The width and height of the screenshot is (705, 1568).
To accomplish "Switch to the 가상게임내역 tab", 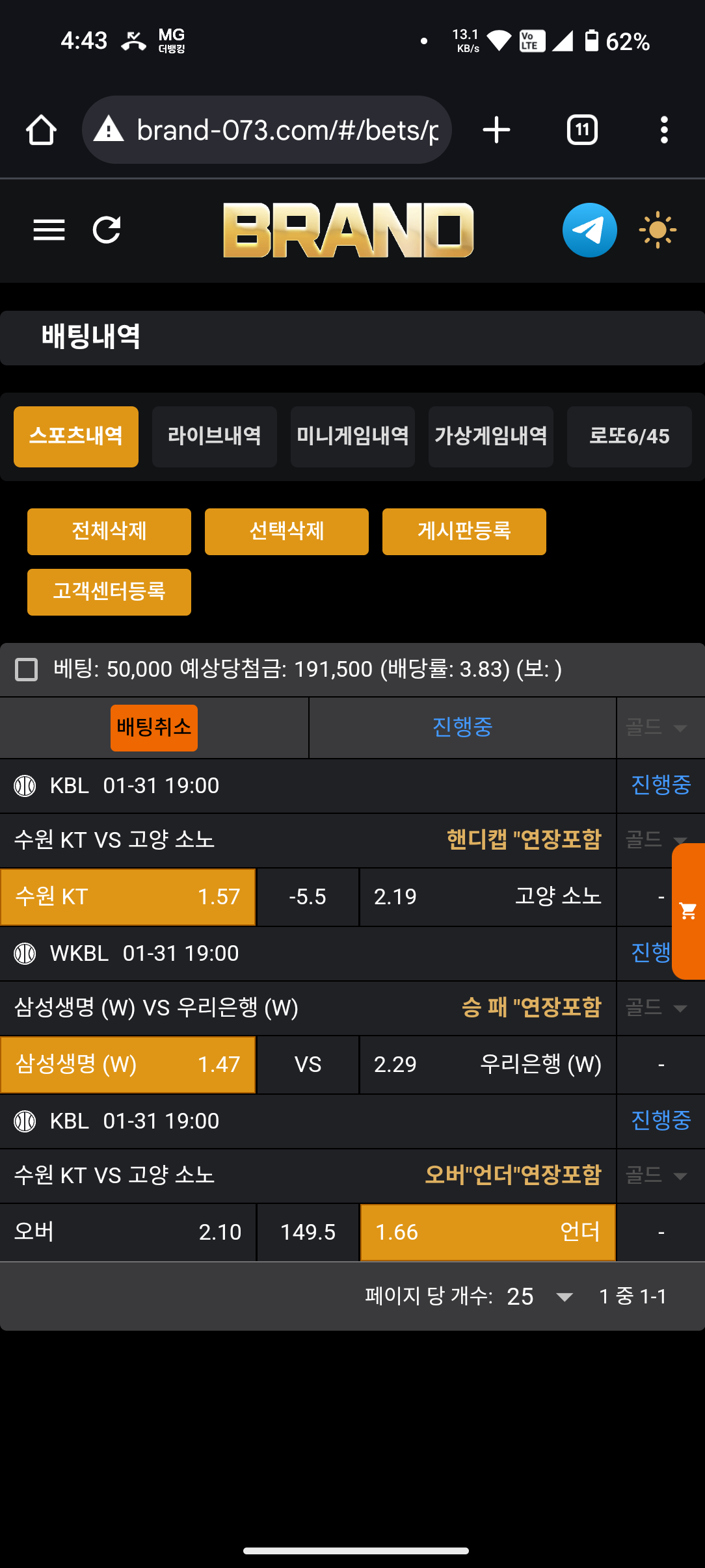I will 491,436.
